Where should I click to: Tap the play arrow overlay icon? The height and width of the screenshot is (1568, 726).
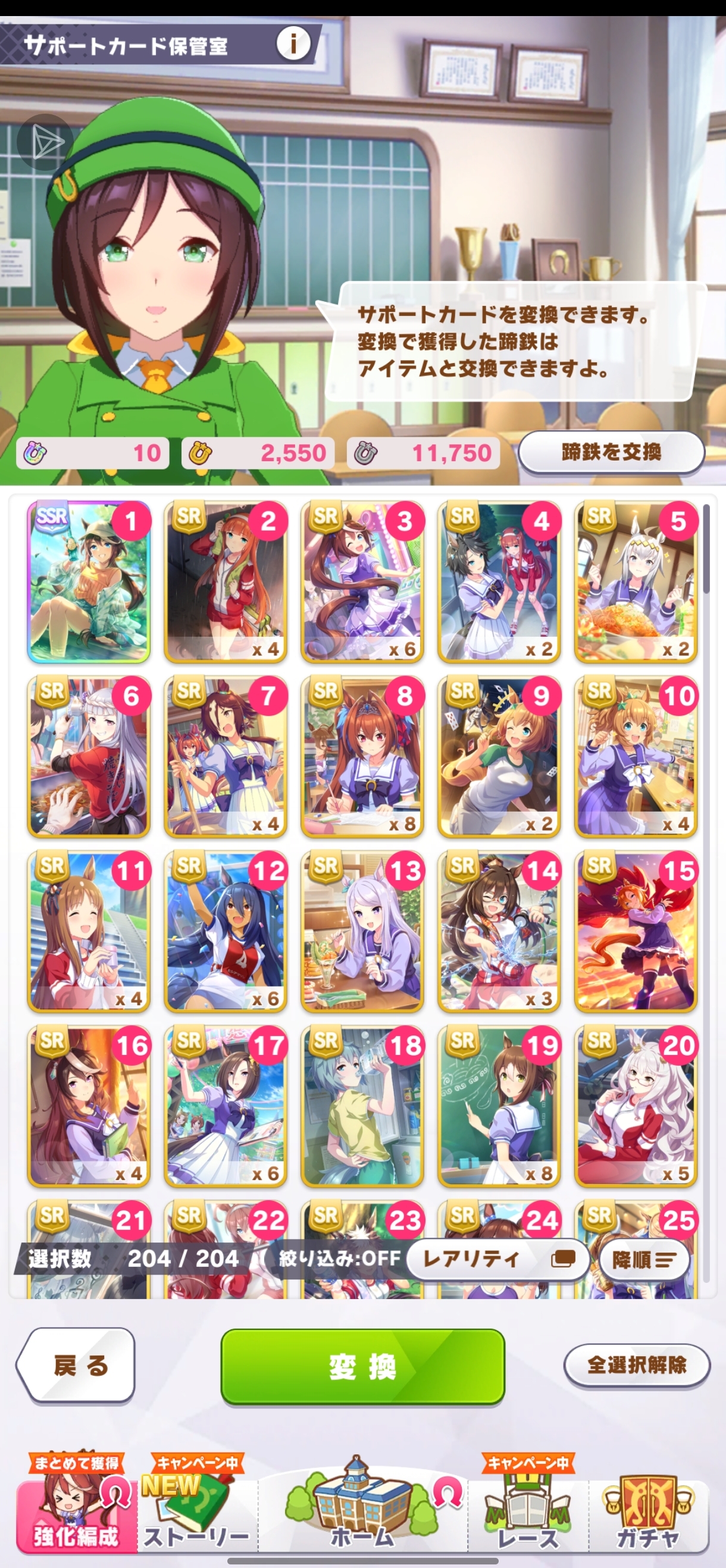(45, 142)
